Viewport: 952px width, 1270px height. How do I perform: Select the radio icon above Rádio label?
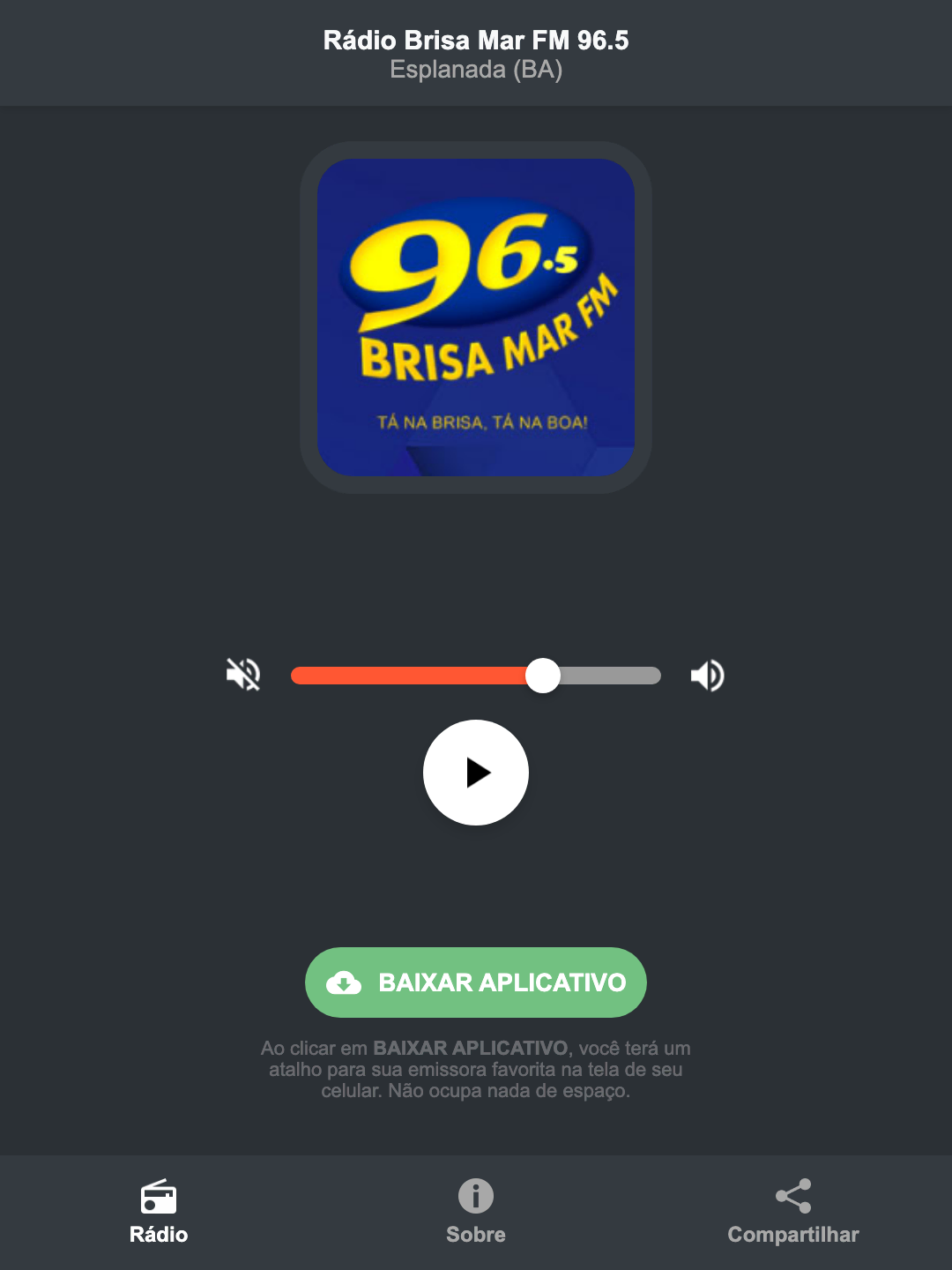(159, 1198)
